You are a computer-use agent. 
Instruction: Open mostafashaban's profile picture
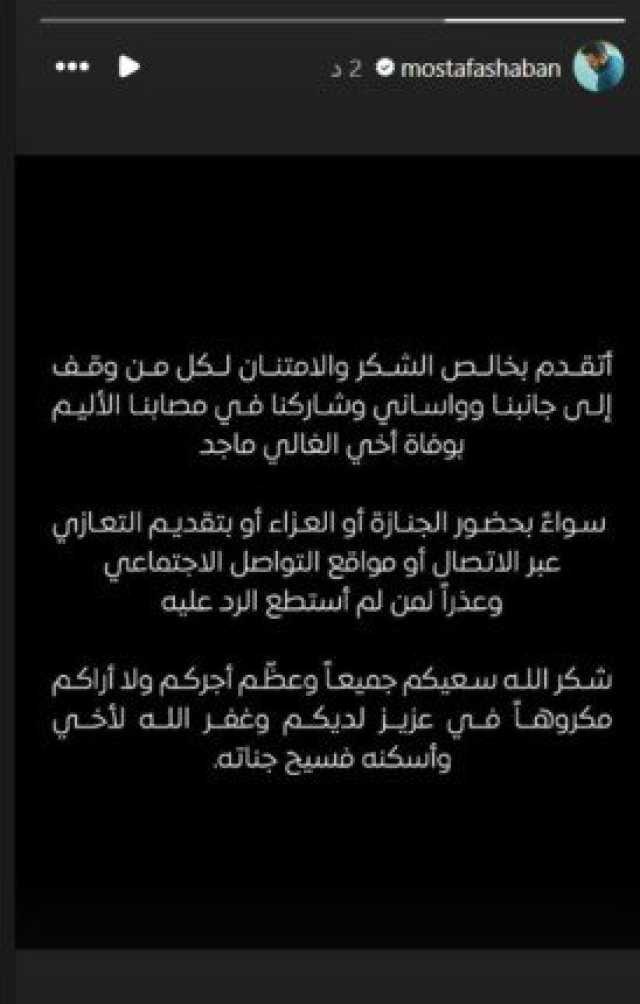click(597, 68)
